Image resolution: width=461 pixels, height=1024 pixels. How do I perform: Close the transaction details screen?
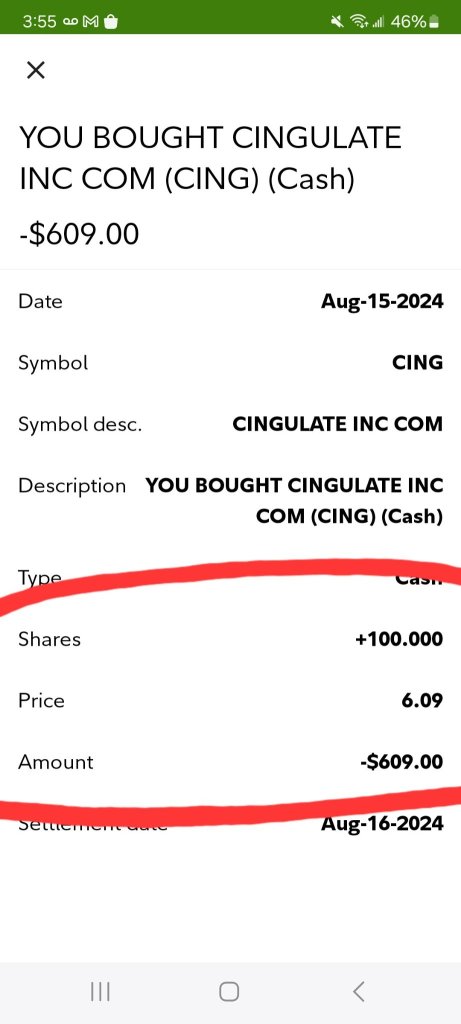pos(35,70)
